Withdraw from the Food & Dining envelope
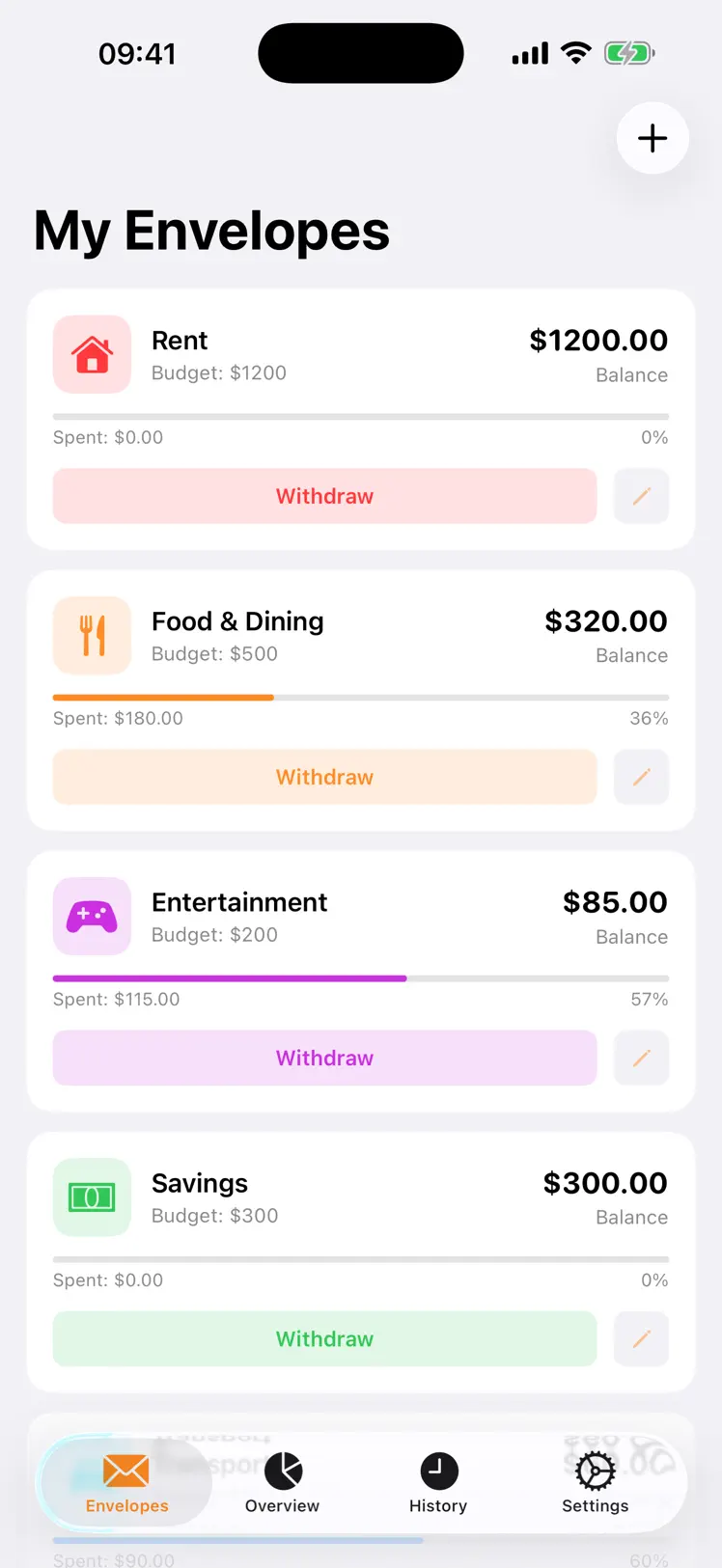Viewport: 722px width, 1568px height. [x=324, y=777]
